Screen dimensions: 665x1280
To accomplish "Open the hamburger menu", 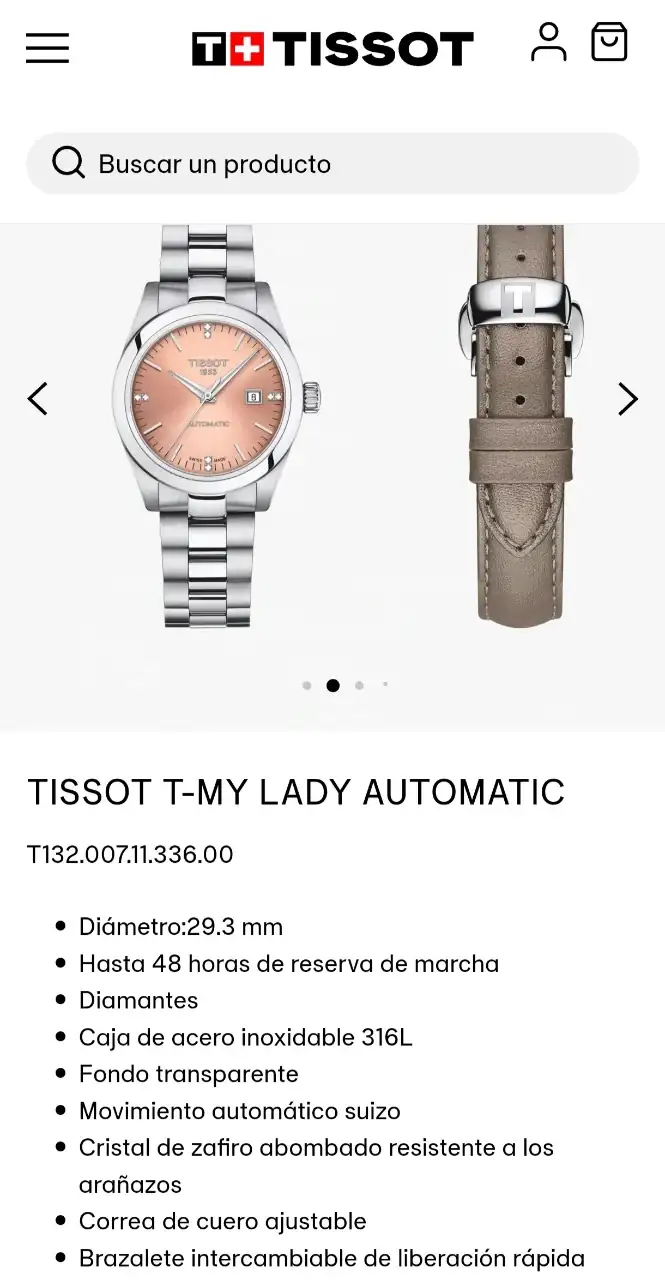I will [47, 48].
